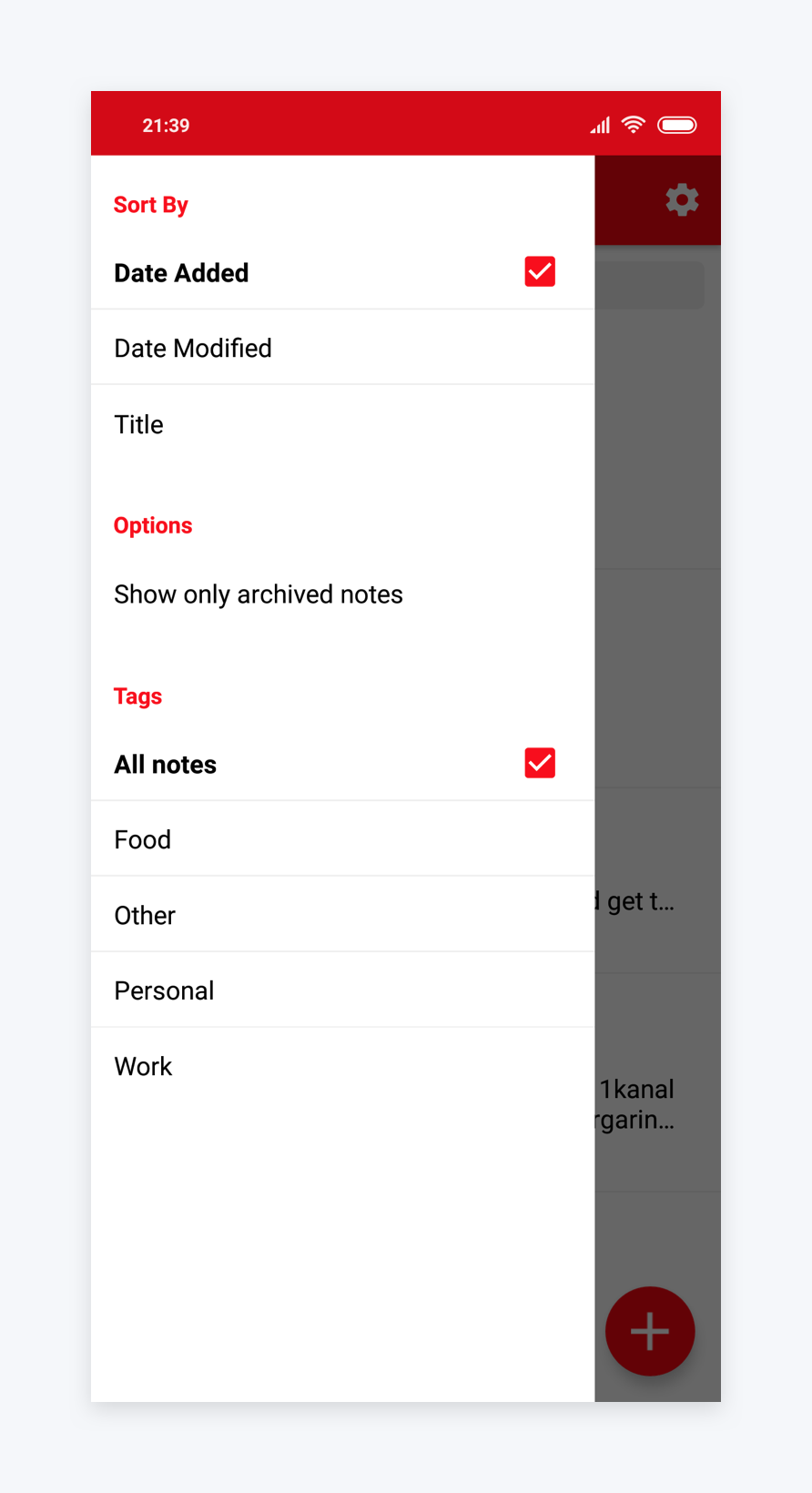Select the Food tag

pos(142,839)
